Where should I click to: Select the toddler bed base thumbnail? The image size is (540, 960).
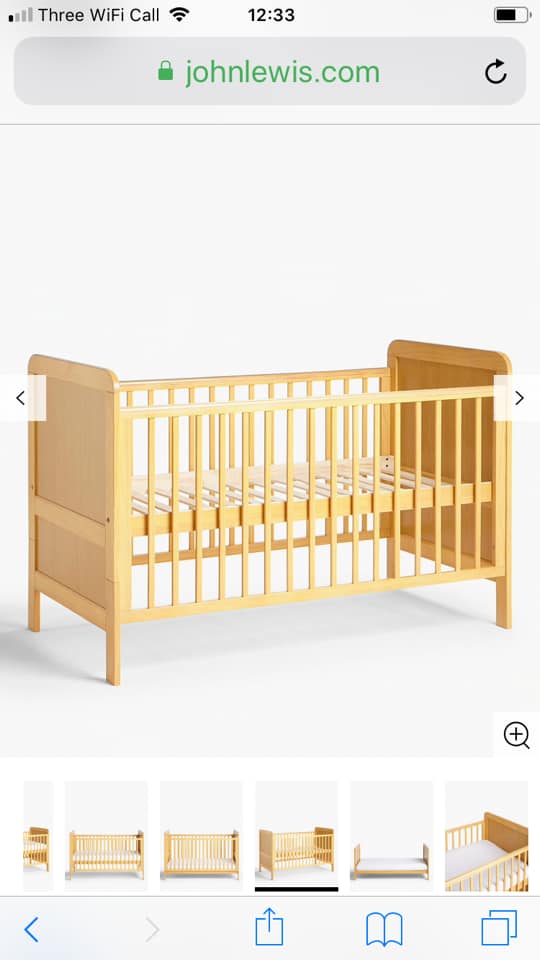tap(391, 836)
